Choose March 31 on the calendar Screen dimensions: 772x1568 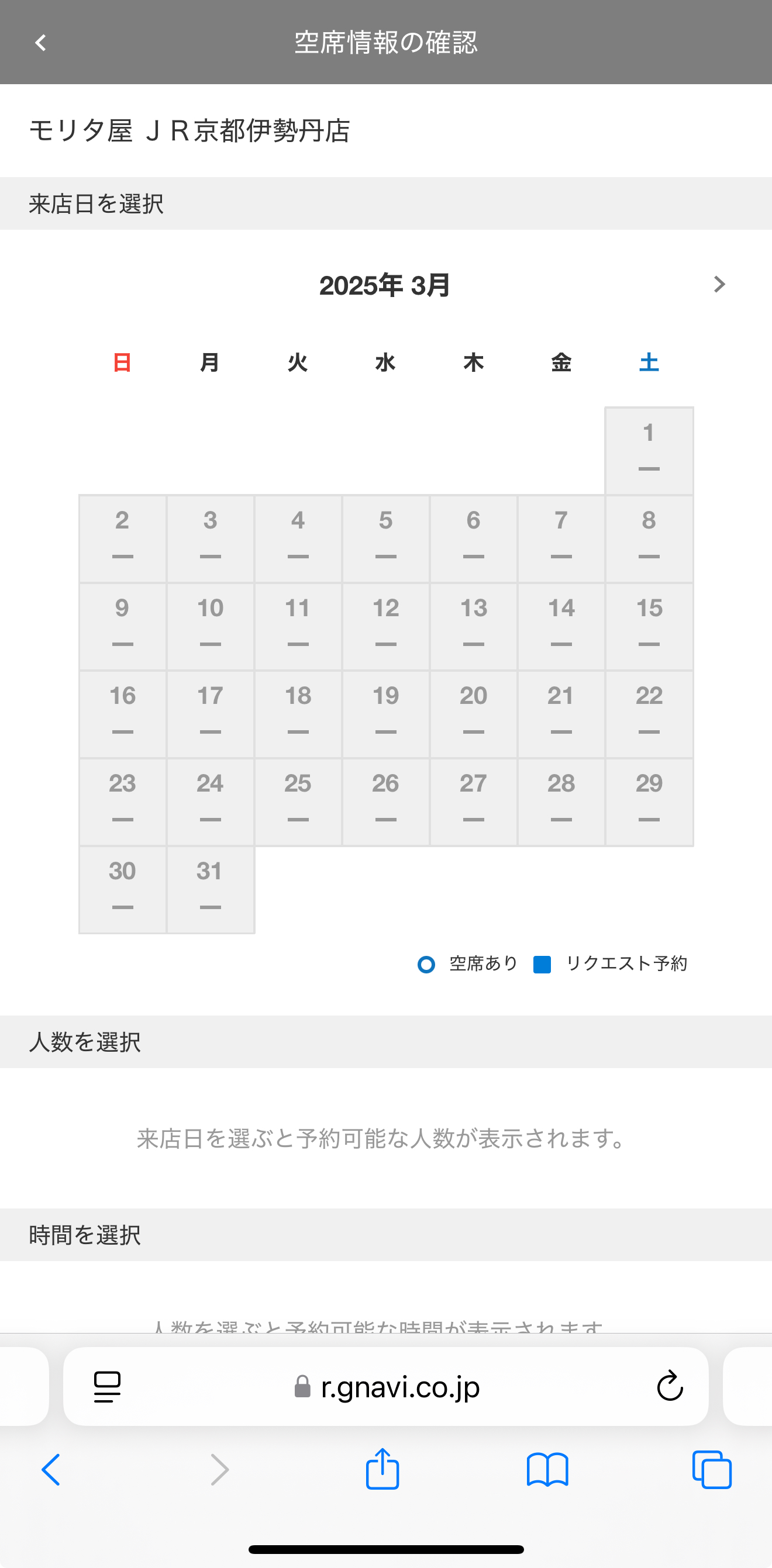click(210, 889)
